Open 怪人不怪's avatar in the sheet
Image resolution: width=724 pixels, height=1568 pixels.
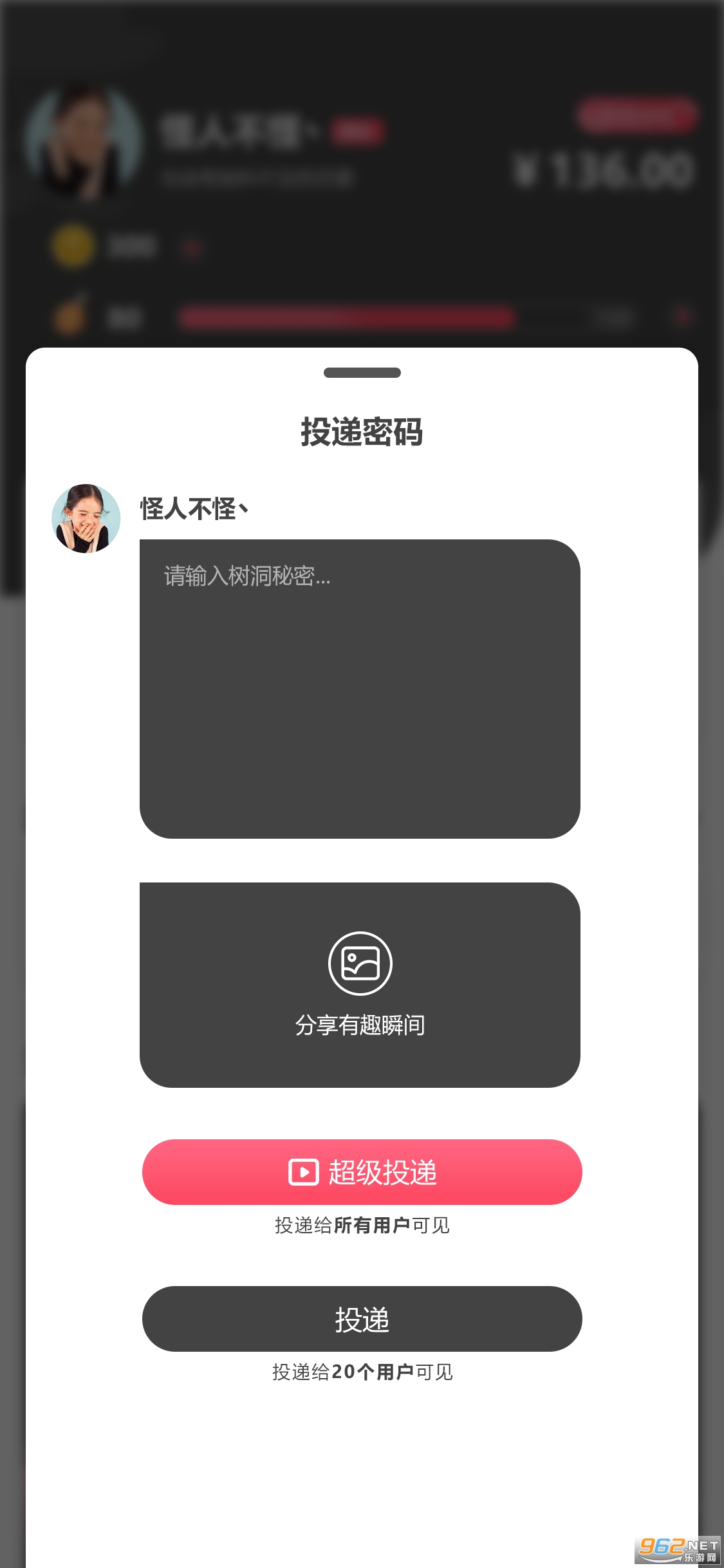[x=86, y=518]
